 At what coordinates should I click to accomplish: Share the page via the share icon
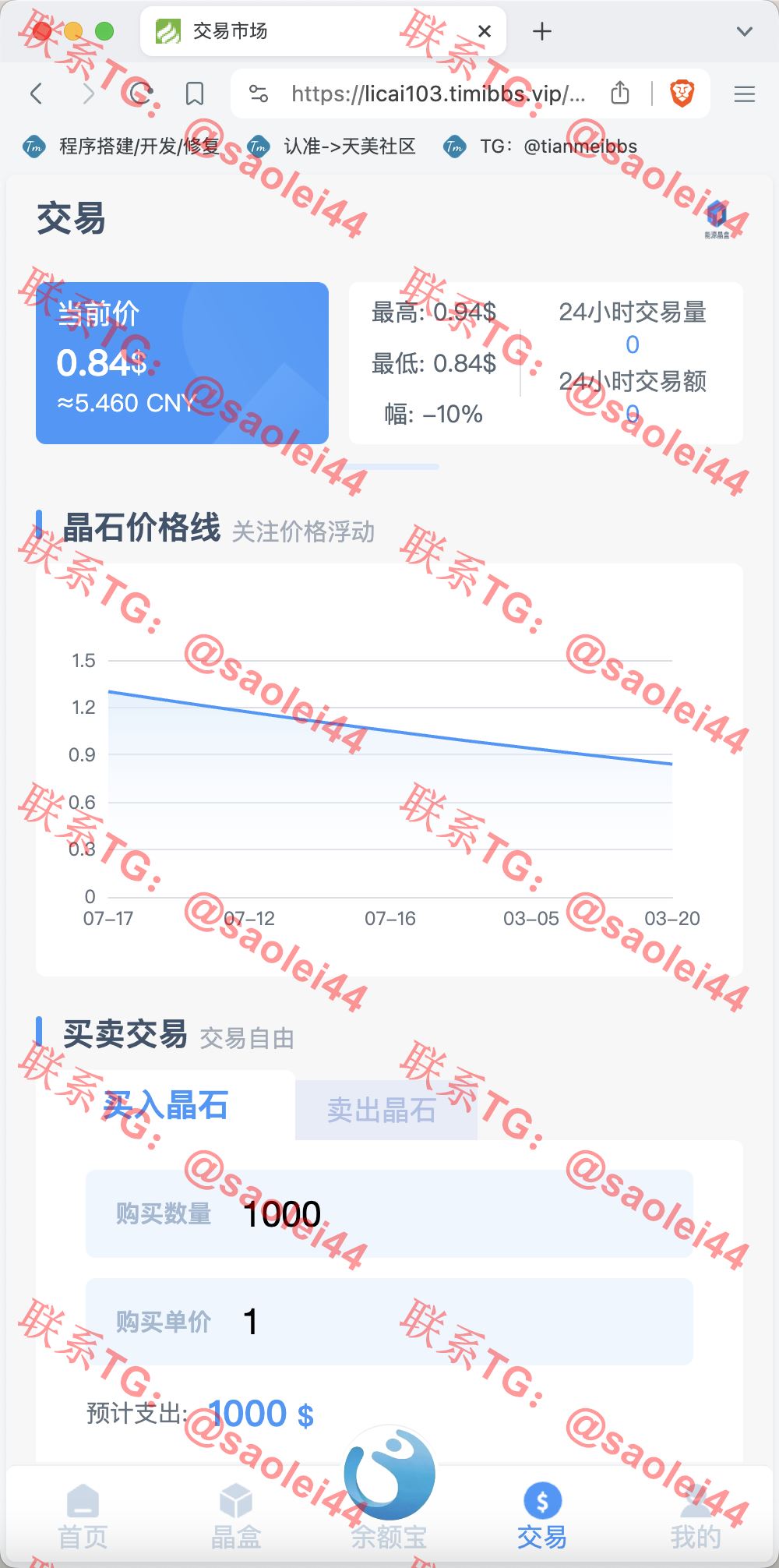tap(620, 93)
